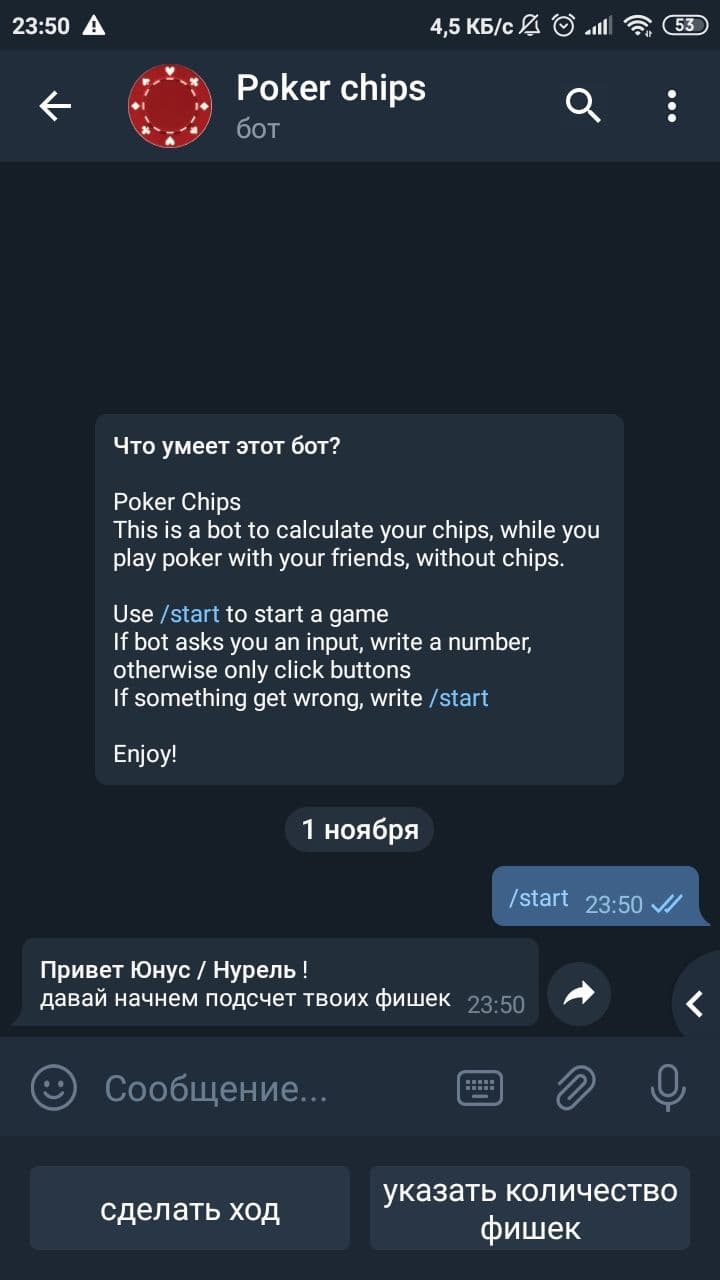
Task: Tap the /start link next to 'If something get wrong'
Action: [459, 697]
